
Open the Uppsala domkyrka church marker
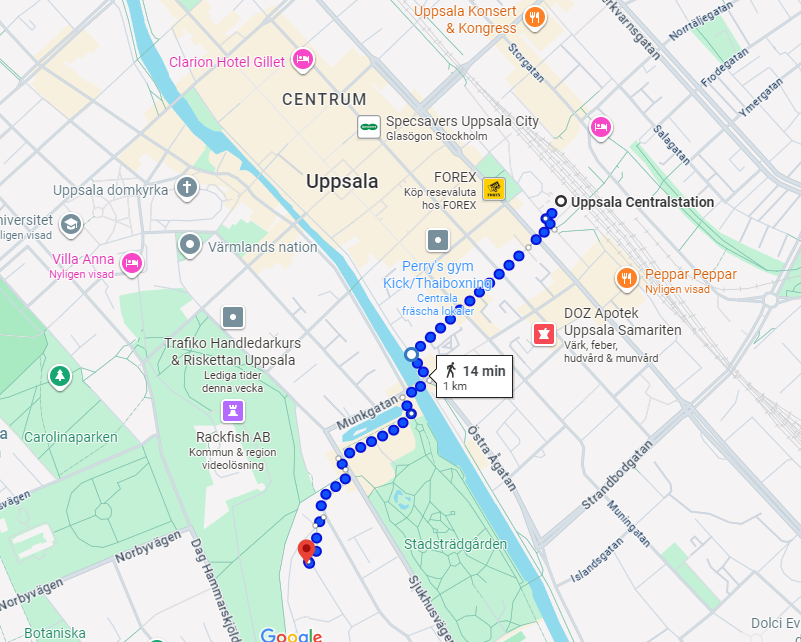click(x=187, y=187)
